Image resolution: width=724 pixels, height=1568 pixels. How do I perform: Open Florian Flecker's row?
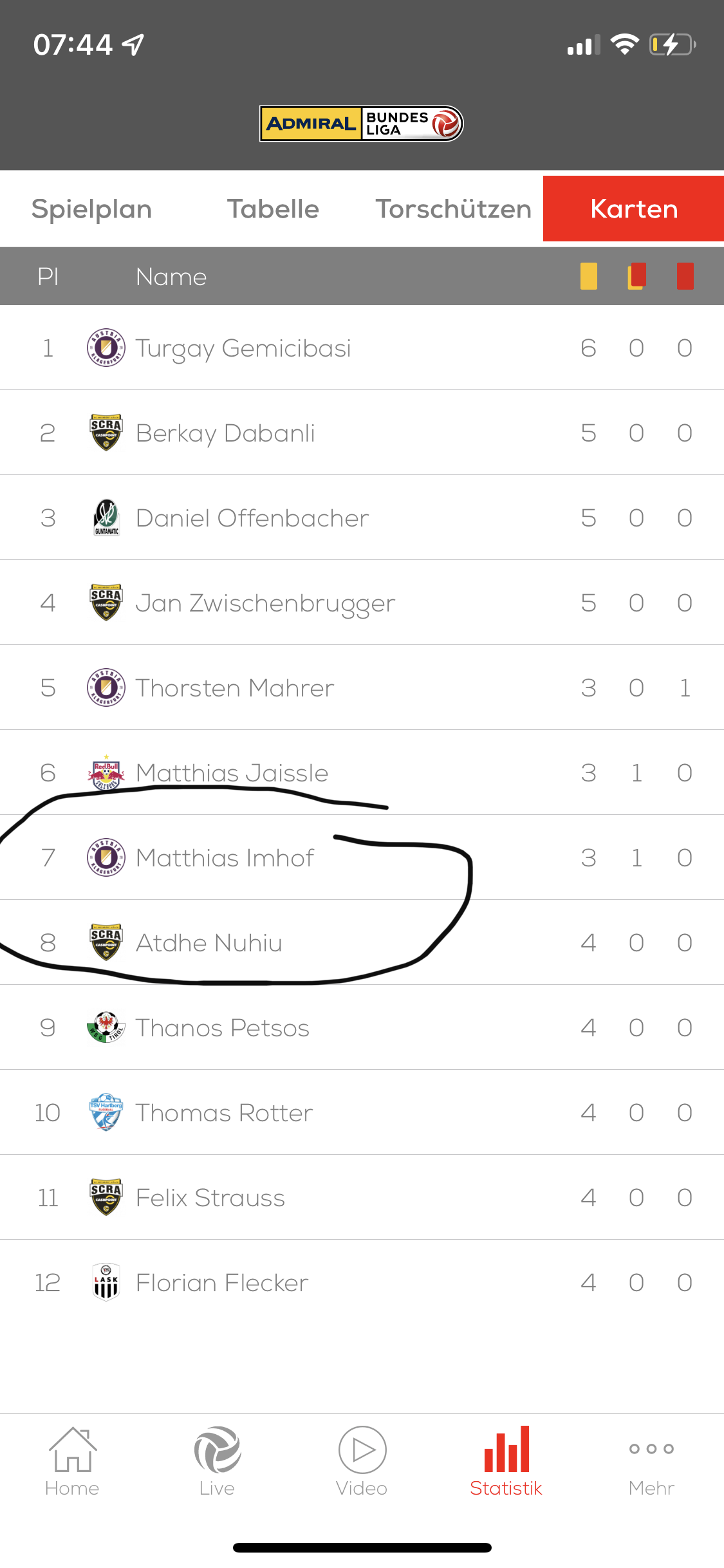362,1282
